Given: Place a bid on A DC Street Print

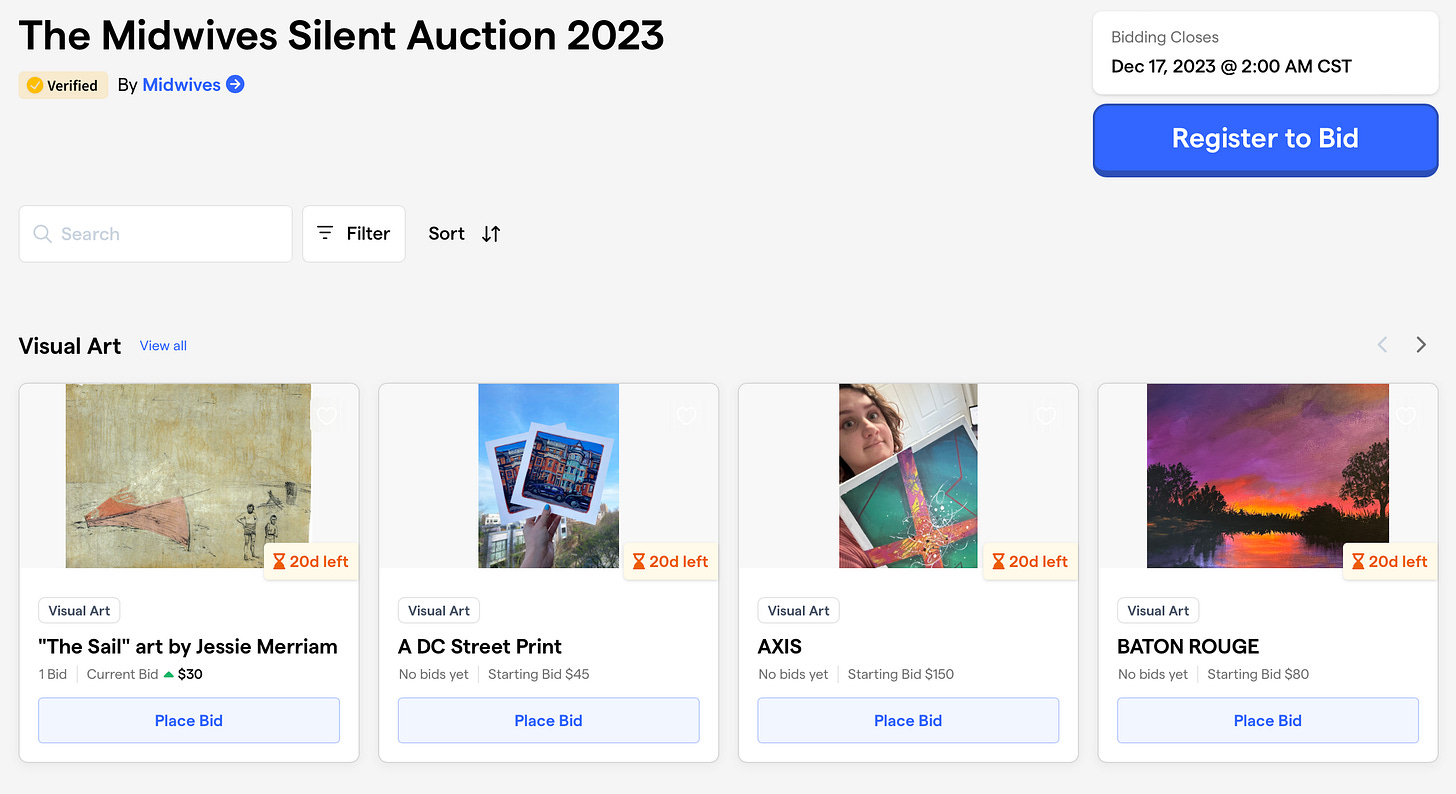Looking at the screenshot, I should tap(548, 720).
